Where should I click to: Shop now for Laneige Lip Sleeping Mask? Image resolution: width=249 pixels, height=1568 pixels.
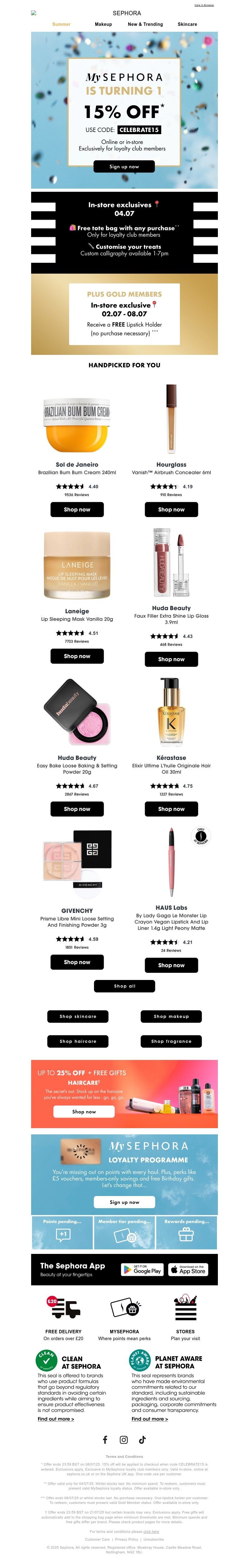pyautogui.click(x=77, y=656)
